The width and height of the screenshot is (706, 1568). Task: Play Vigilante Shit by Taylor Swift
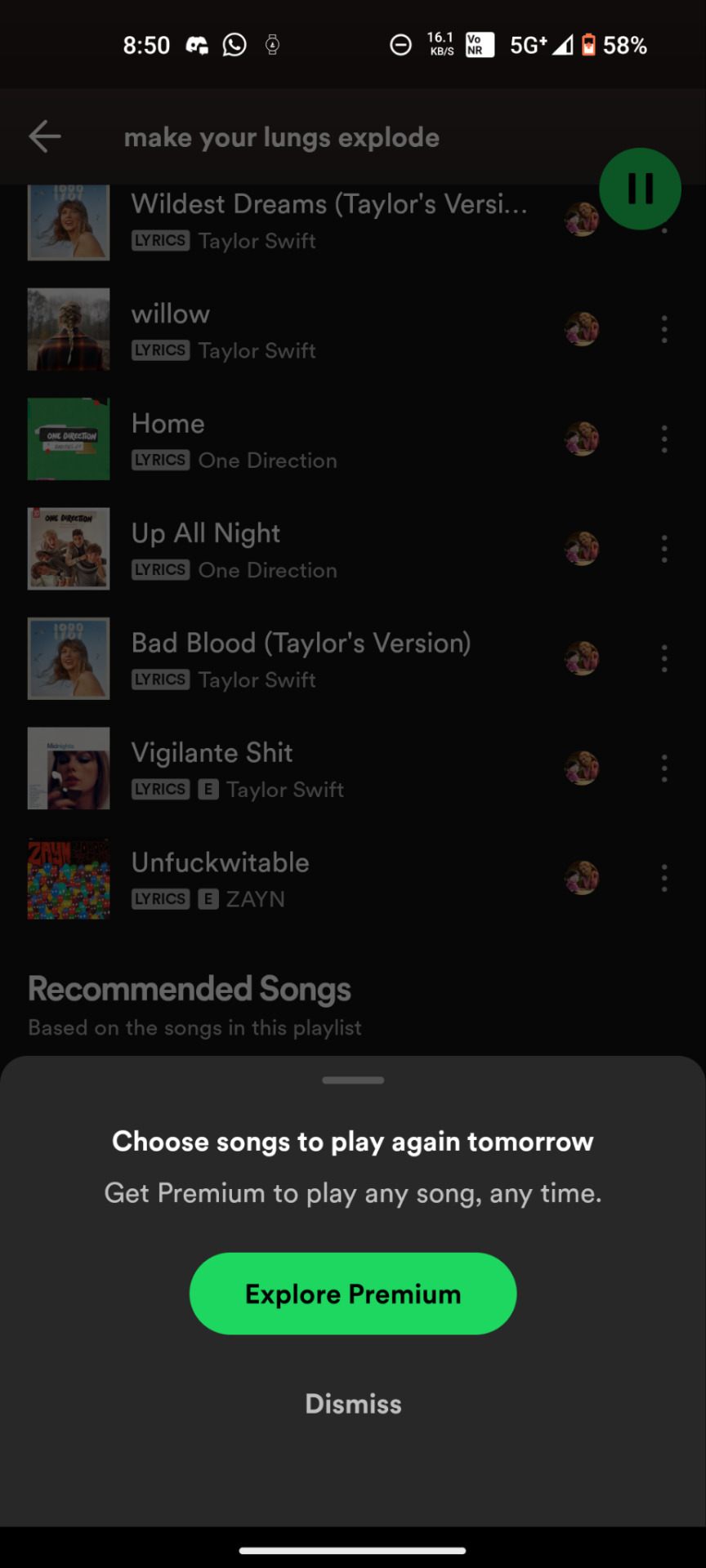(x=327, y=768)
